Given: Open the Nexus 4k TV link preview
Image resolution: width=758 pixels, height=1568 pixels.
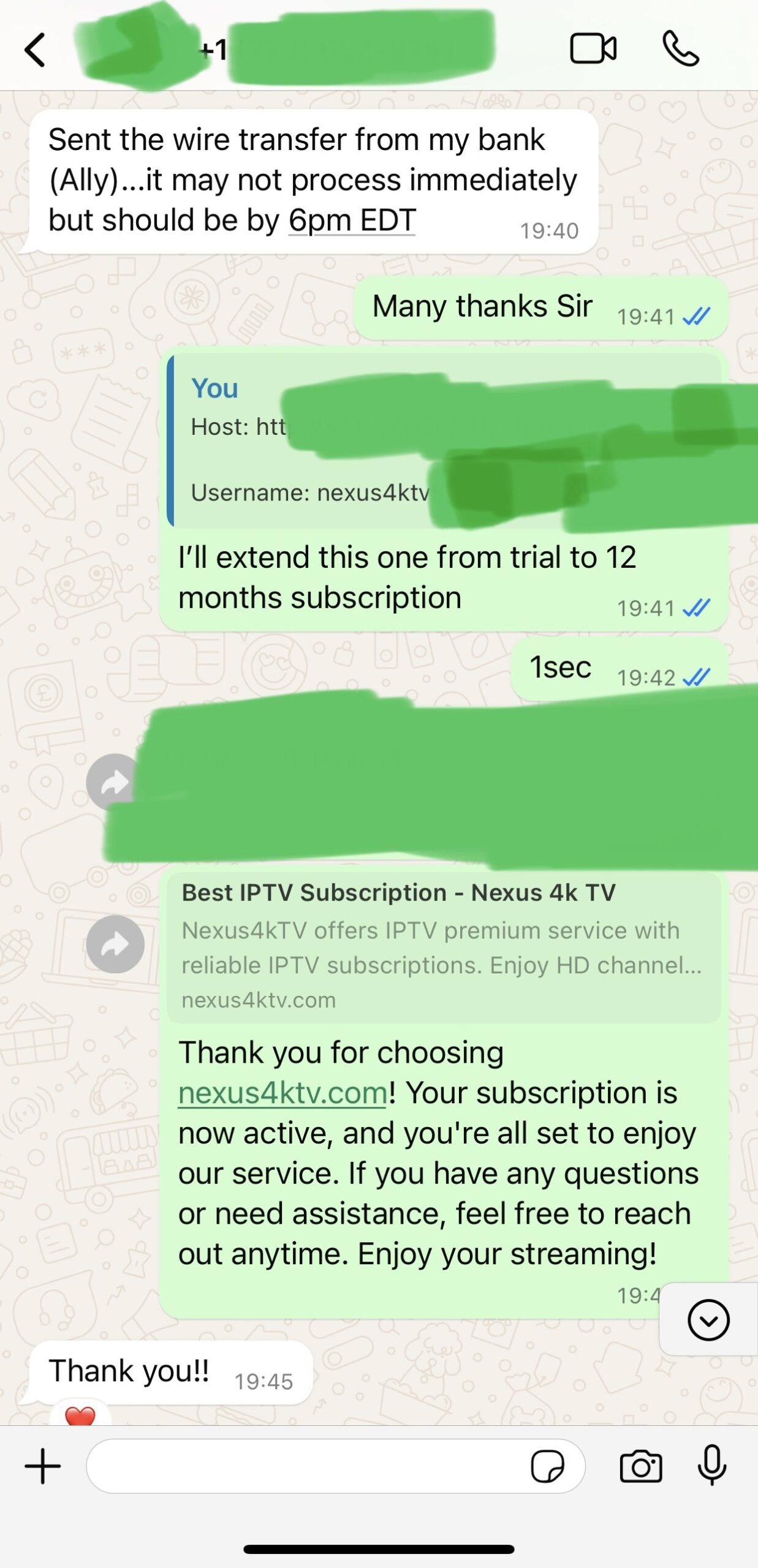Looking at the screenshot, I should click(442, 945).
